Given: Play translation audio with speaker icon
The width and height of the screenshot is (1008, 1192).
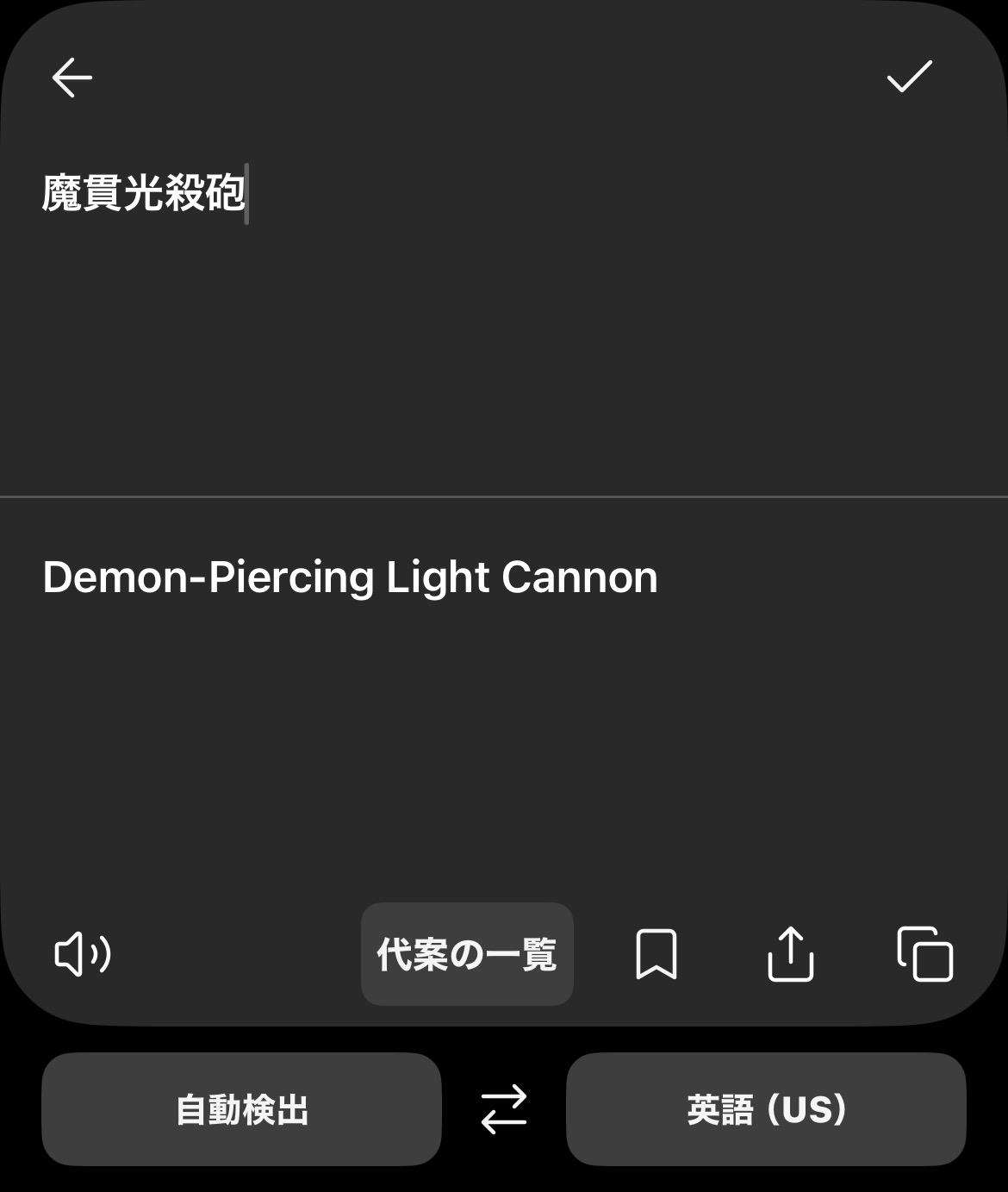Looking at the screenshot, I should [83, 954].
